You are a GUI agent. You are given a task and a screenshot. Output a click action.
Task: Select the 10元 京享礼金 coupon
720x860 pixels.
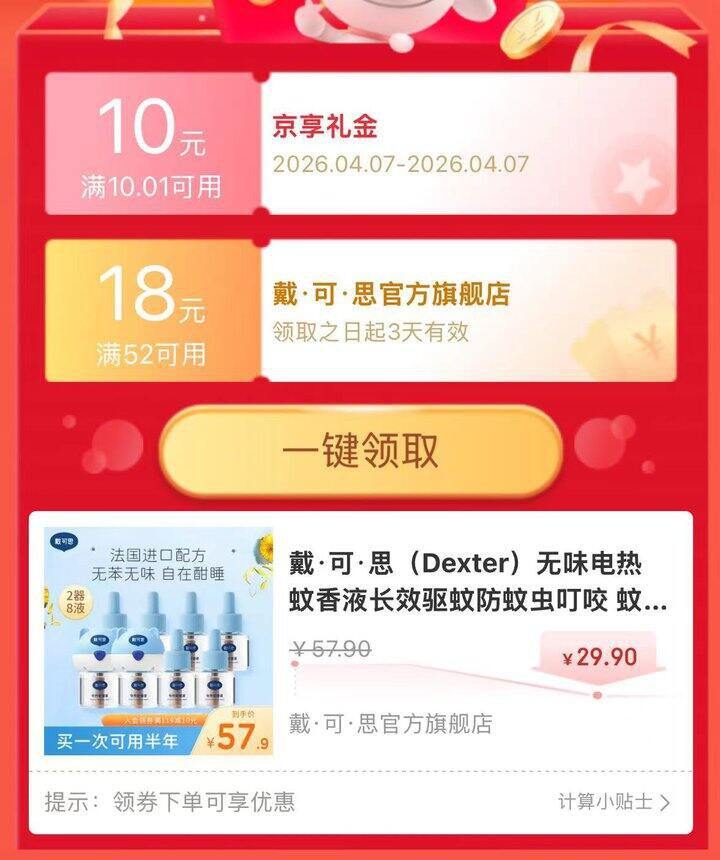tap(360, 143)
